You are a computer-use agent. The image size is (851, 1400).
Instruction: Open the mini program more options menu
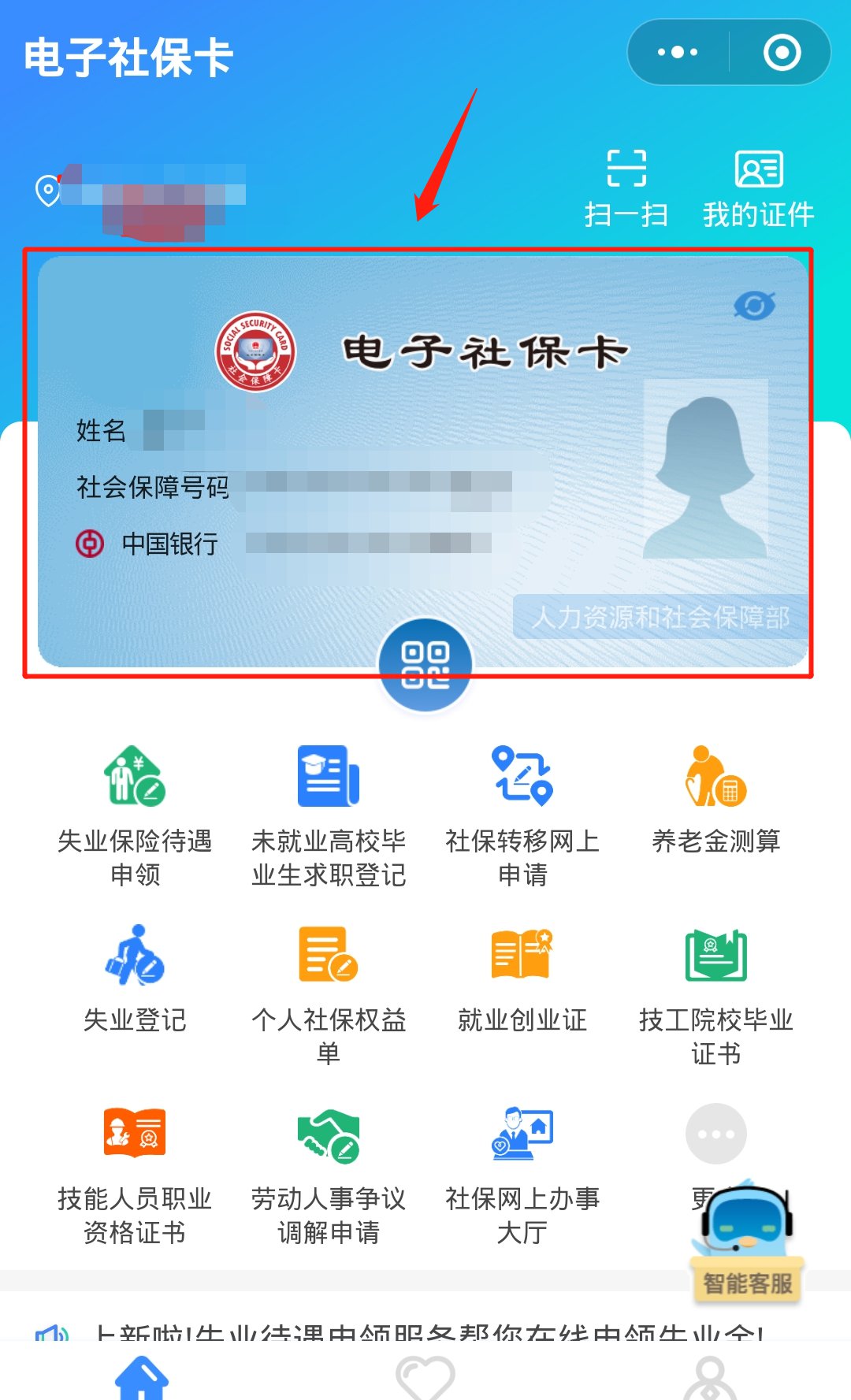coord(678,52)
